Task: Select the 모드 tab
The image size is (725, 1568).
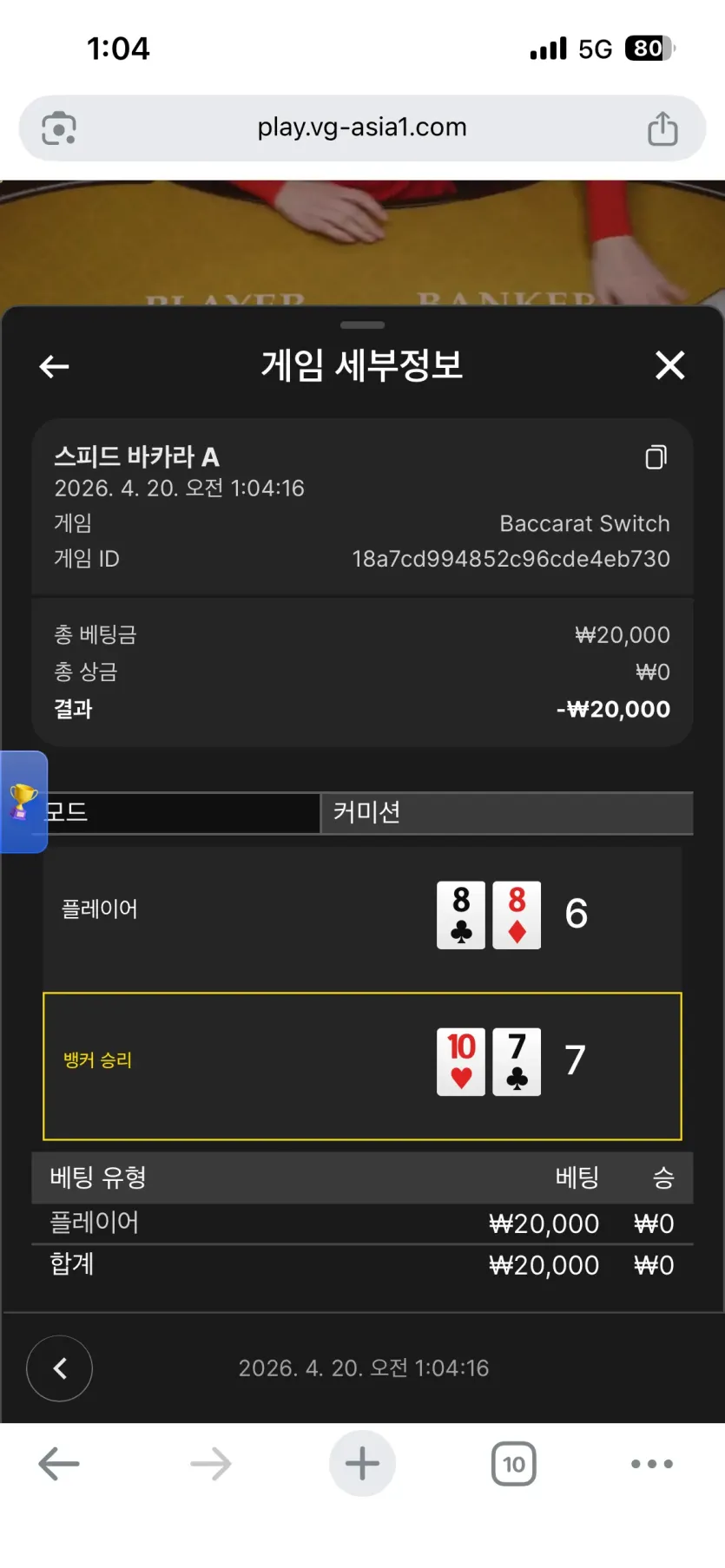Action: coord(182,813)
